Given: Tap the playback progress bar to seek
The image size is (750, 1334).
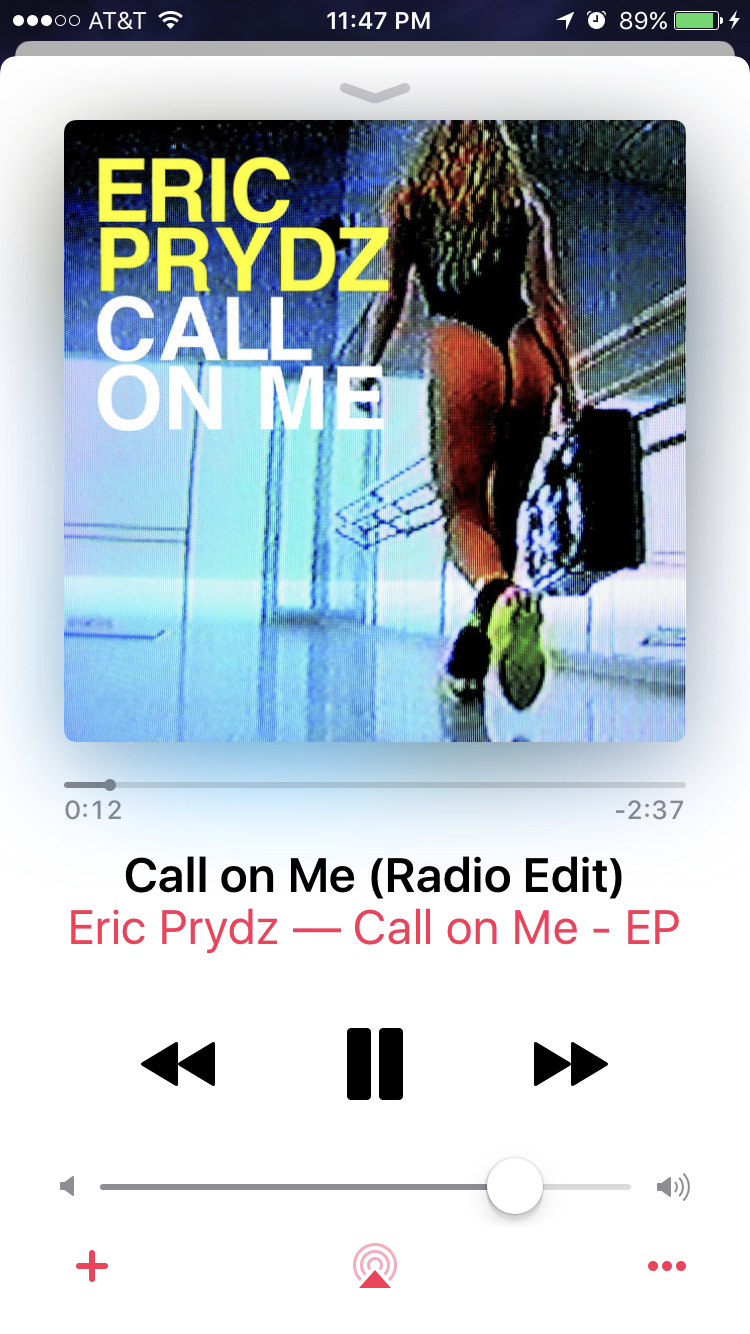Looking at the screenshot, I should pos(375,785).
